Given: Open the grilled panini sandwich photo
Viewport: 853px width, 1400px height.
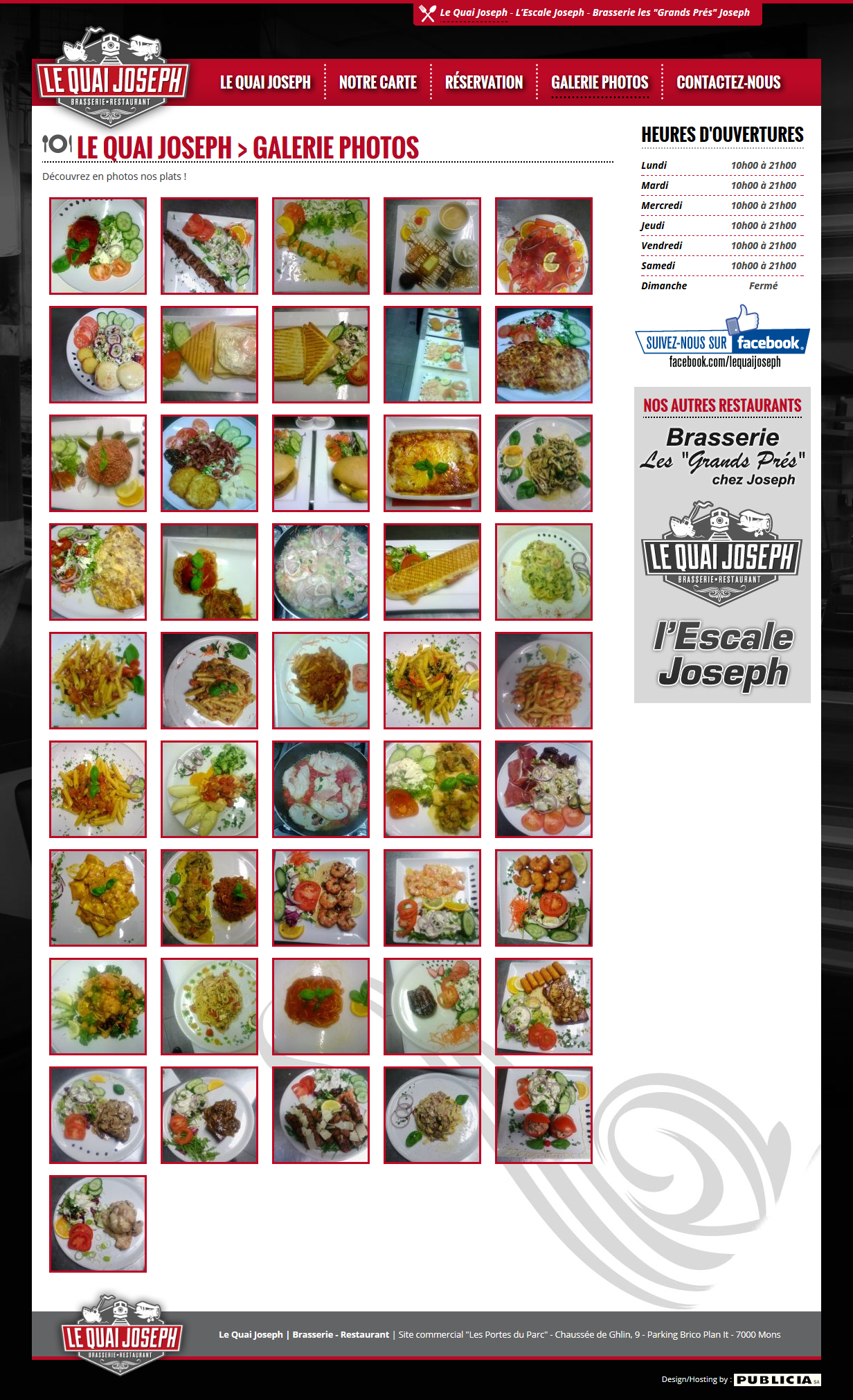Looking at the screenshot, I should click(432, 572).
